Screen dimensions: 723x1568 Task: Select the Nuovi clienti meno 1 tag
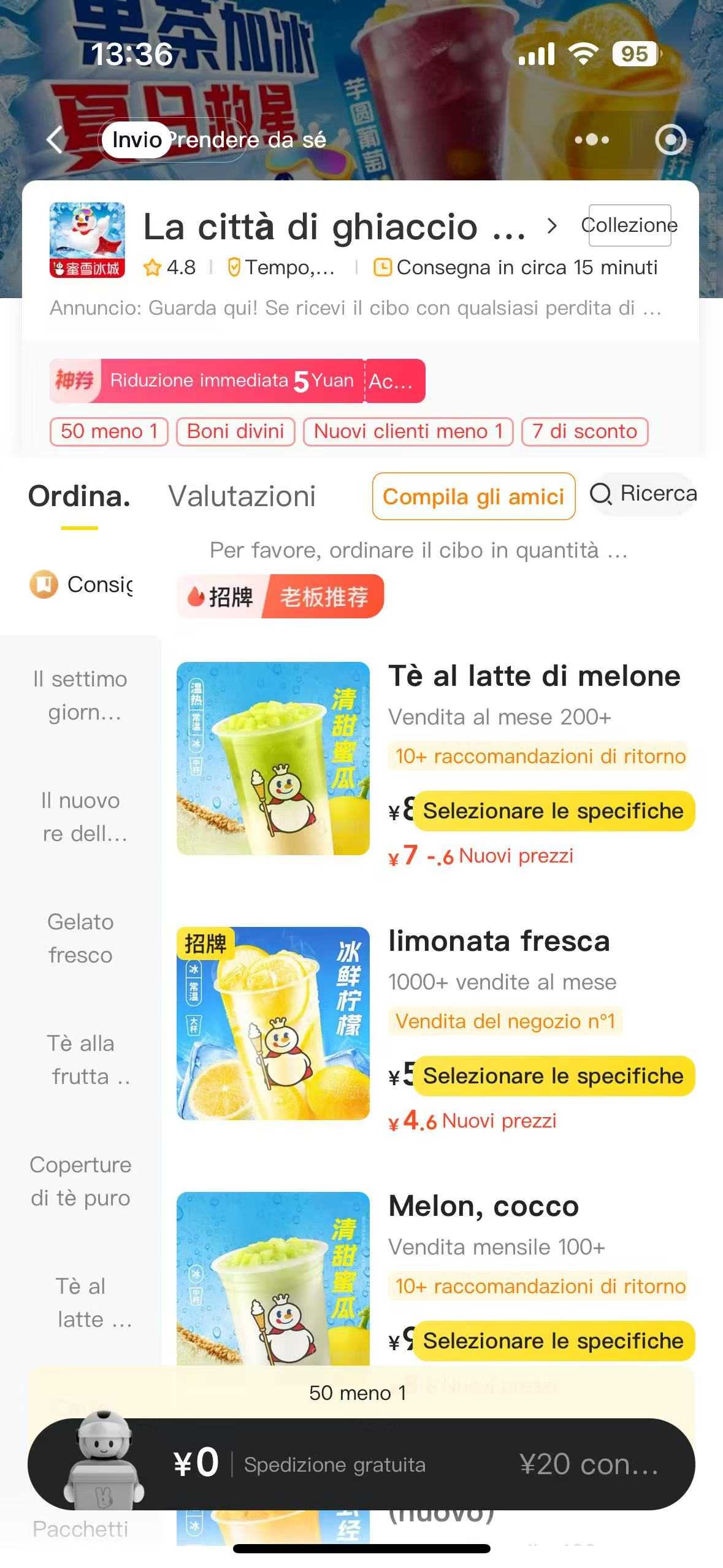(x=409, y=431)
